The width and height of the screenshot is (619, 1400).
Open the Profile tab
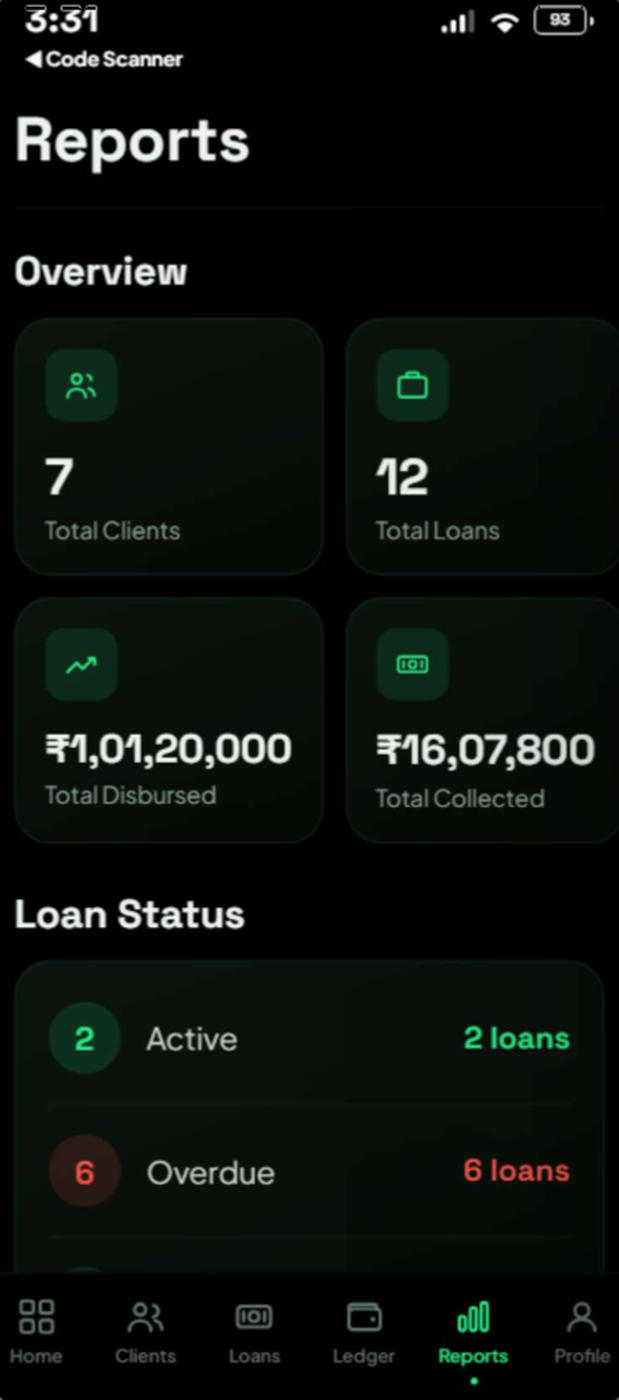[582, 1332]
